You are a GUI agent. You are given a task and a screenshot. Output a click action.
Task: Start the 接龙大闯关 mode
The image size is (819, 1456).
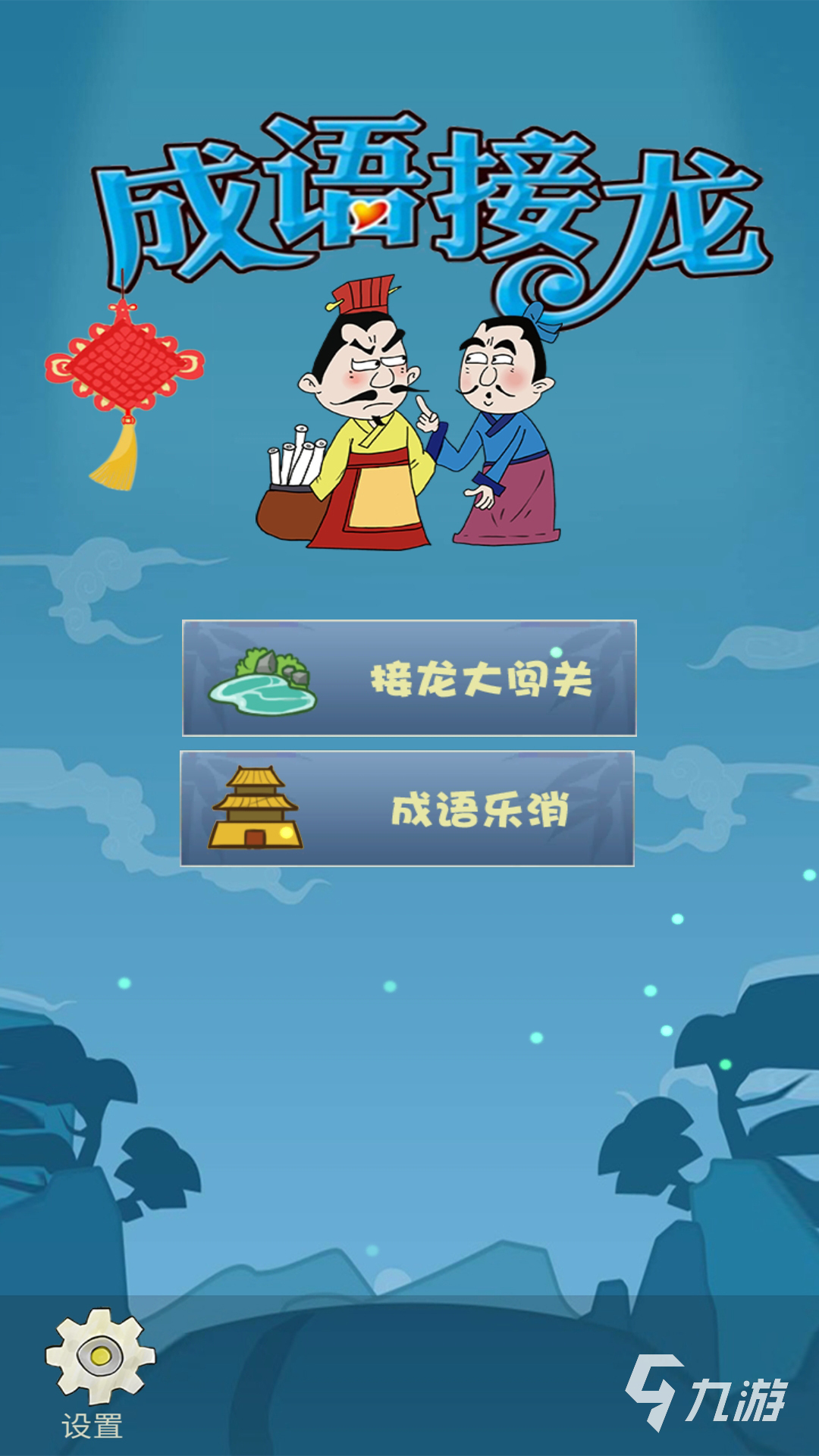409,678
